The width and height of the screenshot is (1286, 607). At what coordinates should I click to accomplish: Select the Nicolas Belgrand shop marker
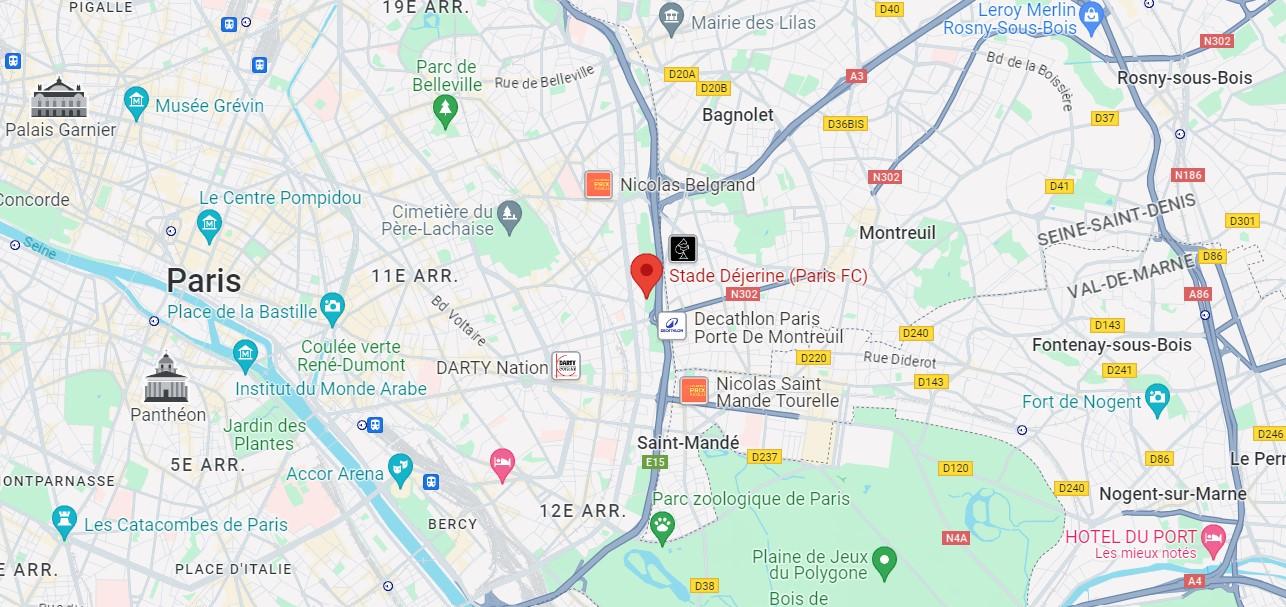pyautogui.click(x=598, y=184)
